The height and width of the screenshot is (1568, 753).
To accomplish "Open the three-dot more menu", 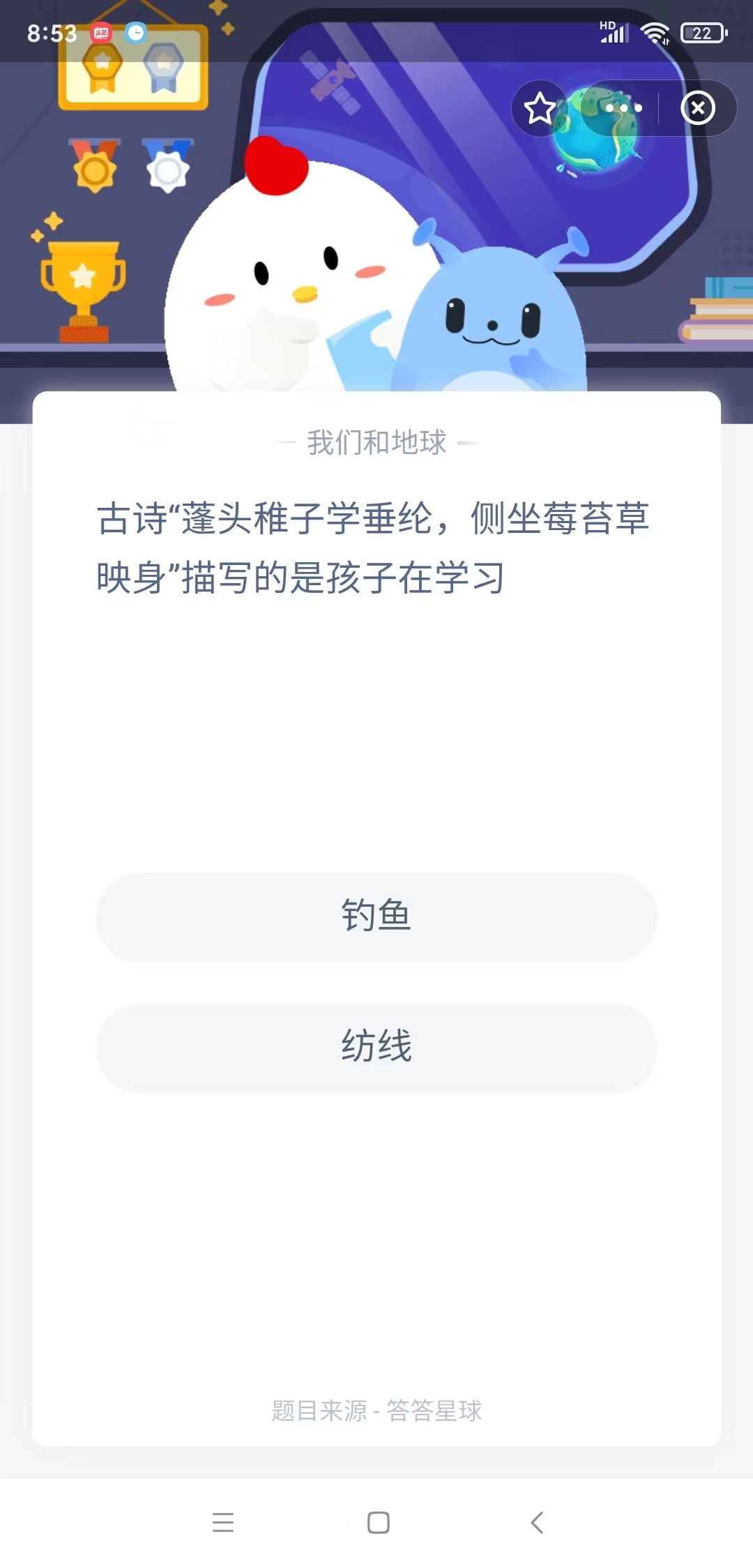I will 623,108.
